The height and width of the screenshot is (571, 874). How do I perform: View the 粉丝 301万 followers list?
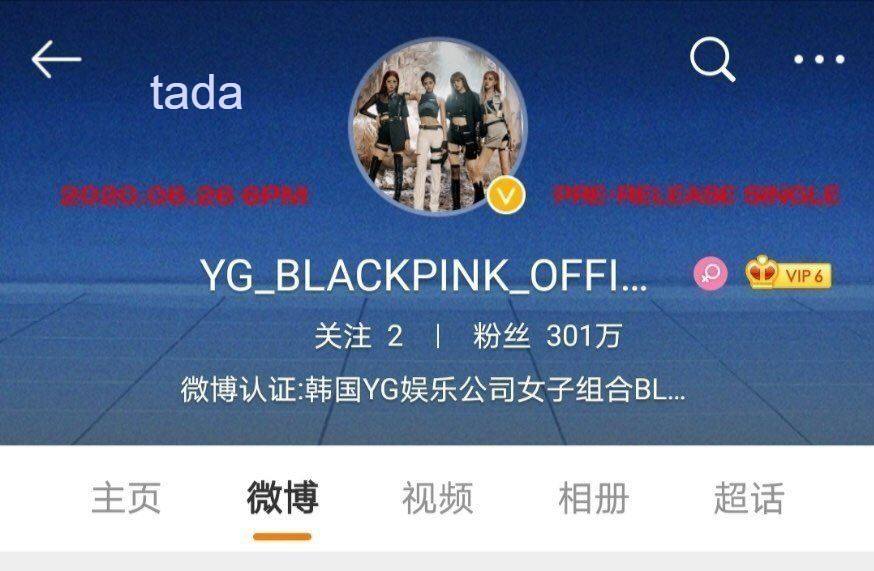tap(546, 336)
